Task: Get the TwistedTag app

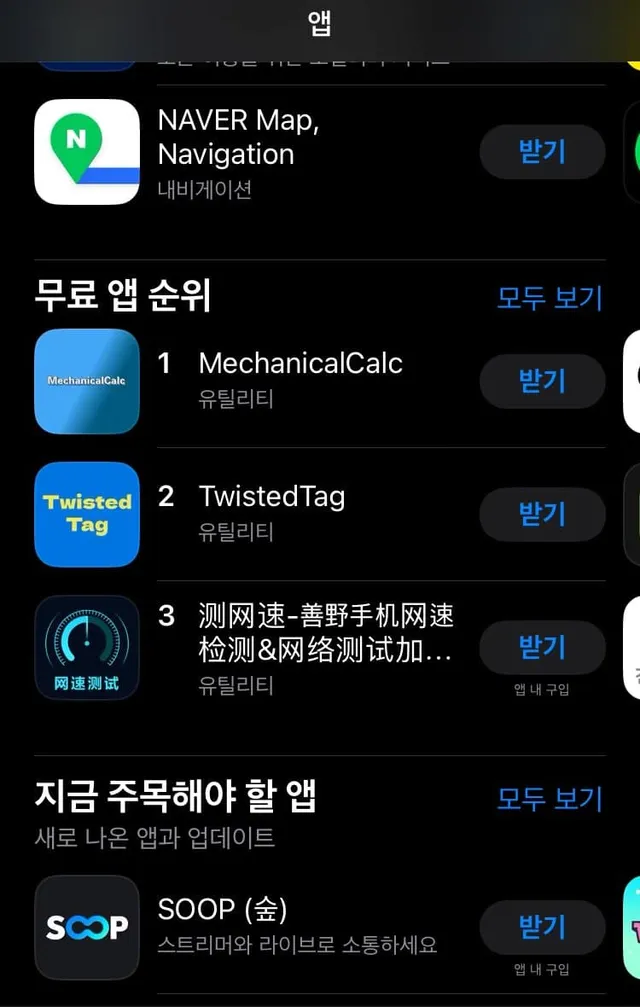Action: (542, 514)
